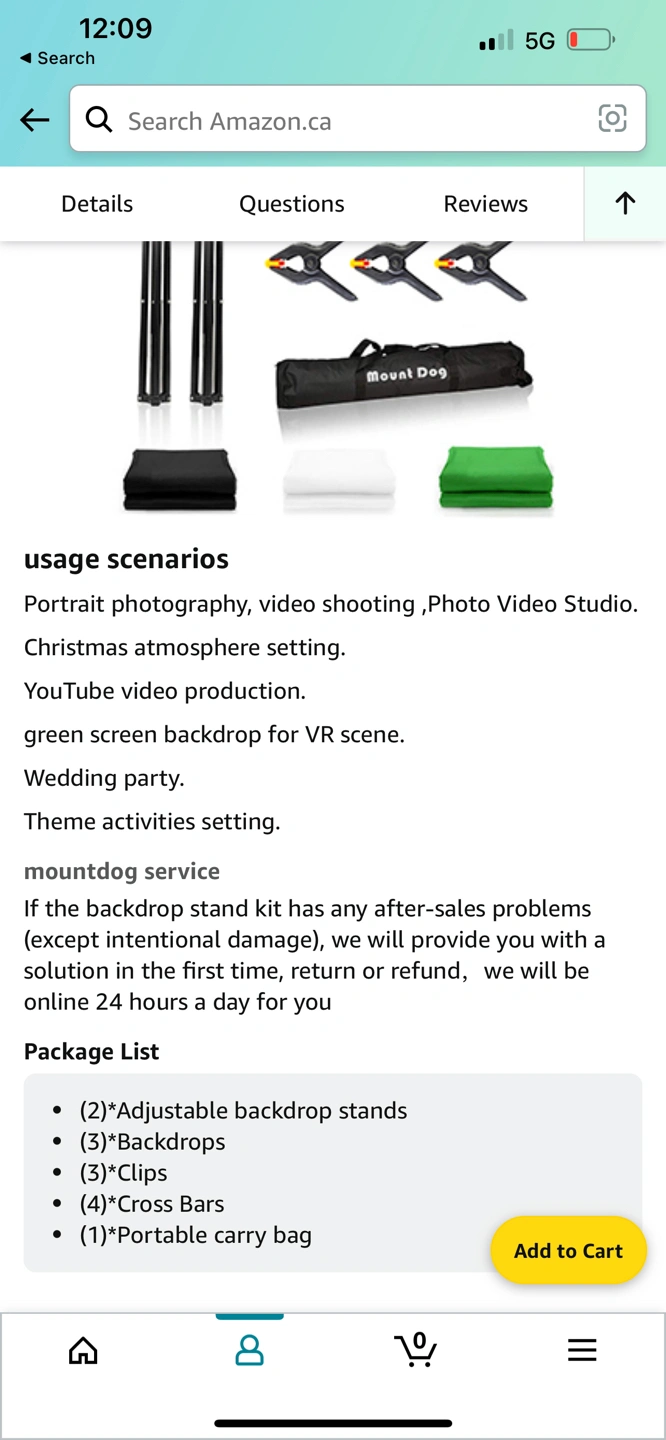The width and height of the screenshot is (666, 1440).
Task: Go back using the arrow icon
Action: click(35, 120)
